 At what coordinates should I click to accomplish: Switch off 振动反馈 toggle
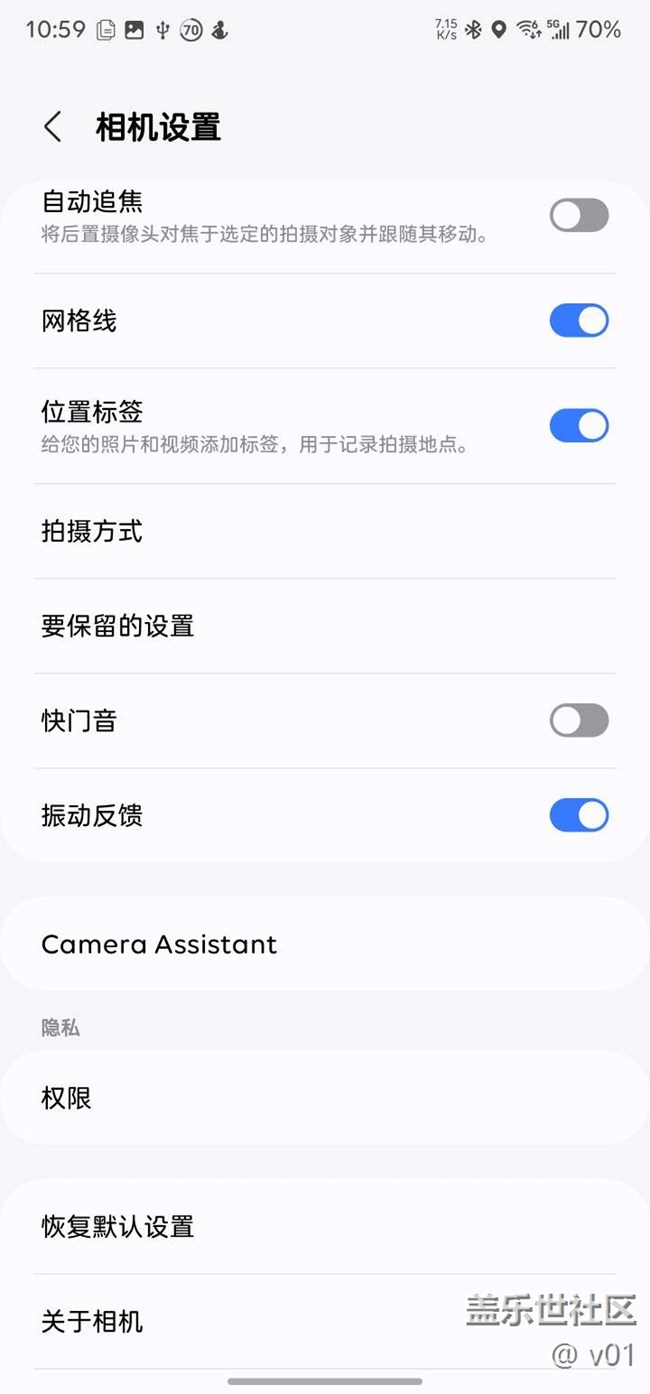tap(578, 815)
